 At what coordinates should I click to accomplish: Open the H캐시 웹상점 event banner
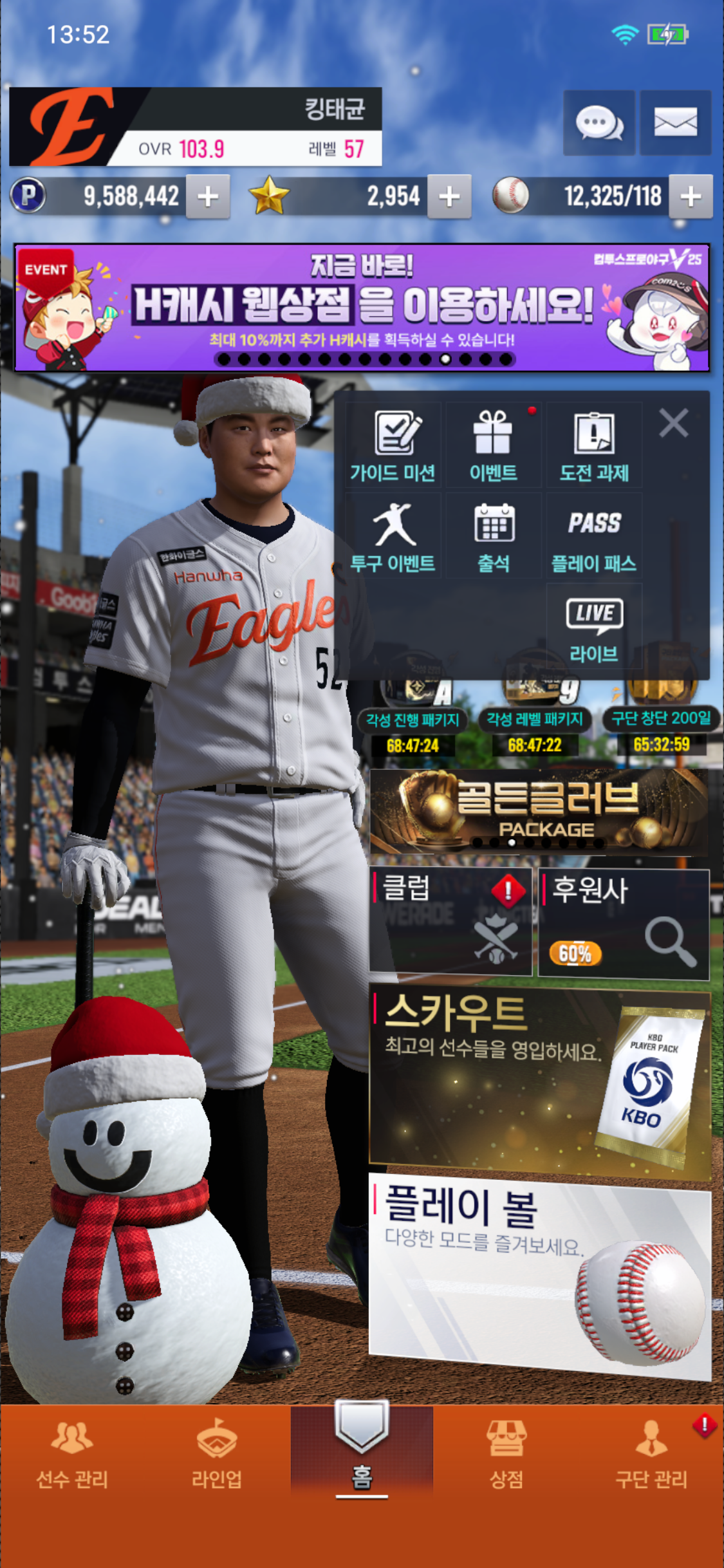coord(362,307)
